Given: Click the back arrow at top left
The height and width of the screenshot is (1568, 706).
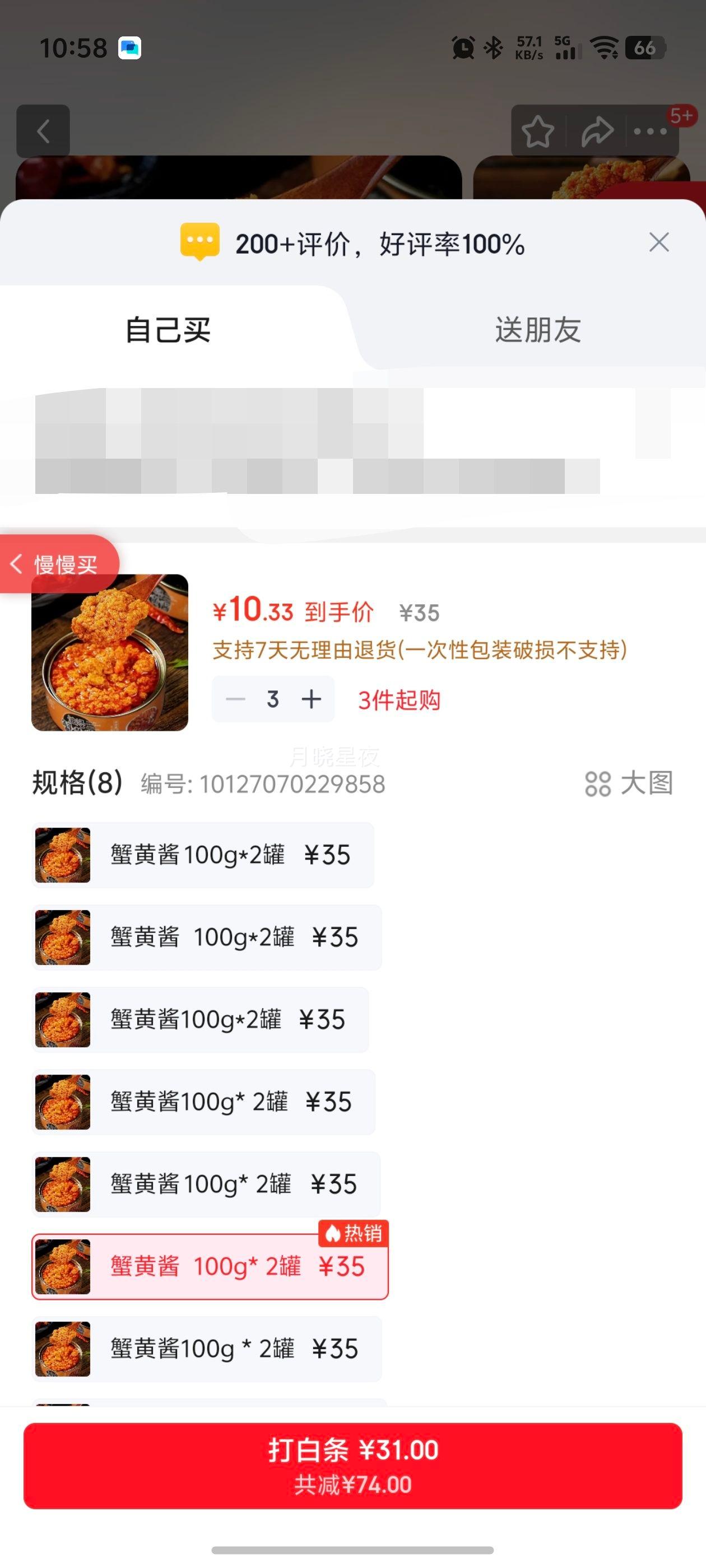Looking at the screenshot, I should (43, 131).
